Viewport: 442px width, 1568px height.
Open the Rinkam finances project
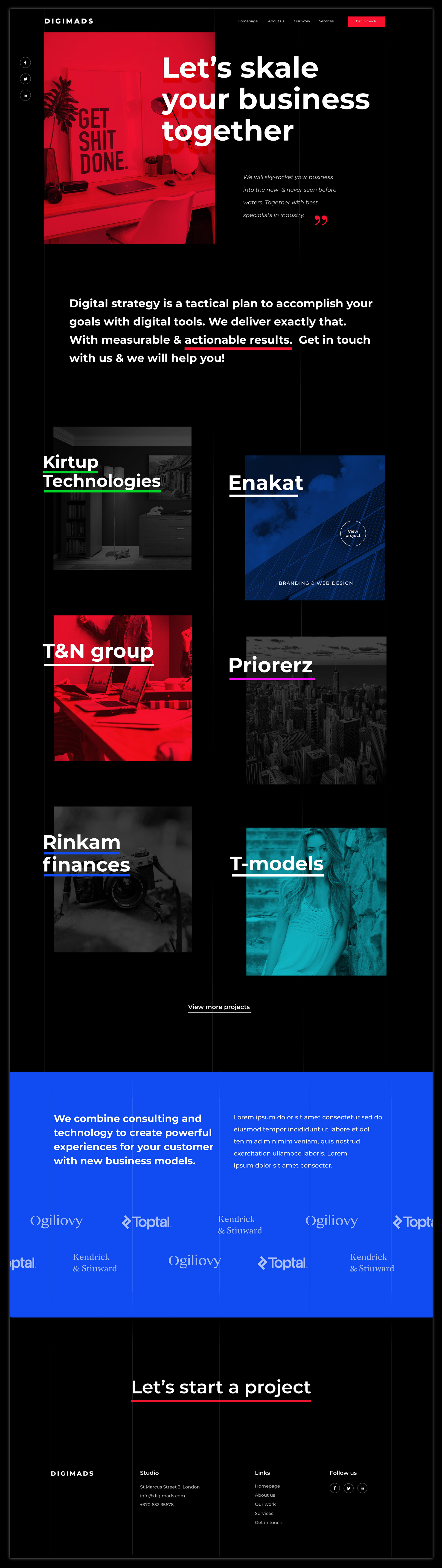123,879
